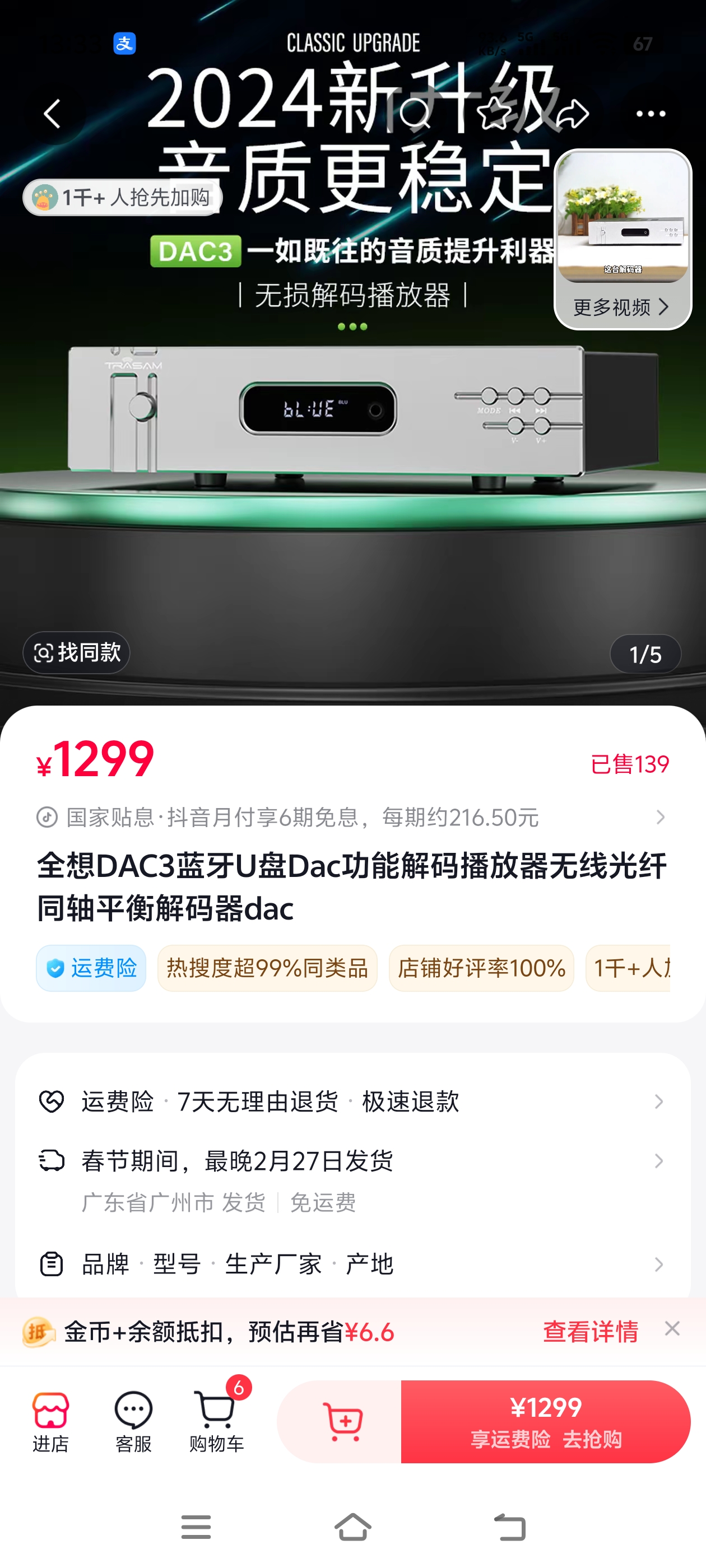This screenshot has width=706, height=1568.
Task: Open 更多视频 video thumbnail
Action: click(x=622, y=239)
